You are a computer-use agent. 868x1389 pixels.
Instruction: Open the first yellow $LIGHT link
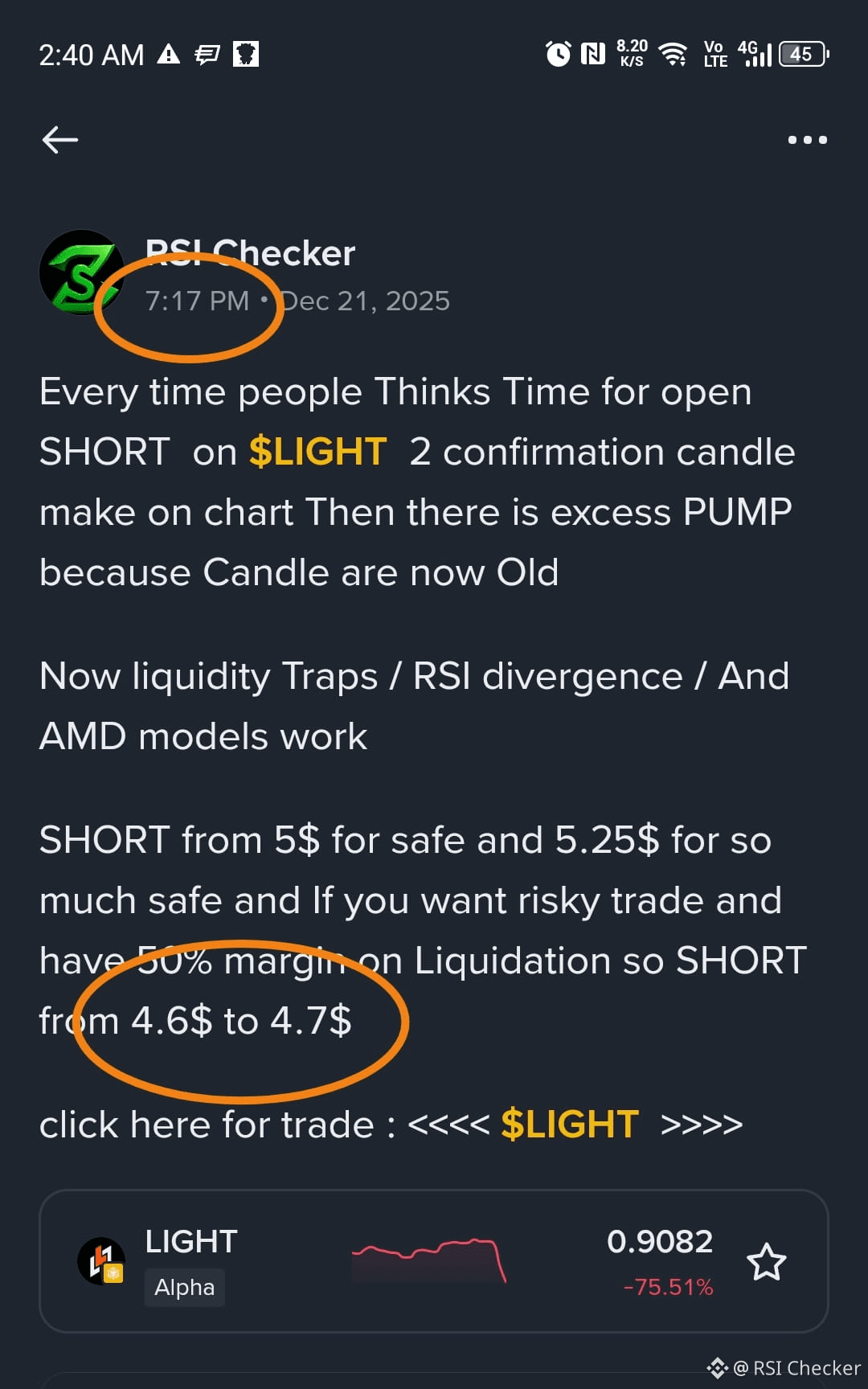(317, 452)
